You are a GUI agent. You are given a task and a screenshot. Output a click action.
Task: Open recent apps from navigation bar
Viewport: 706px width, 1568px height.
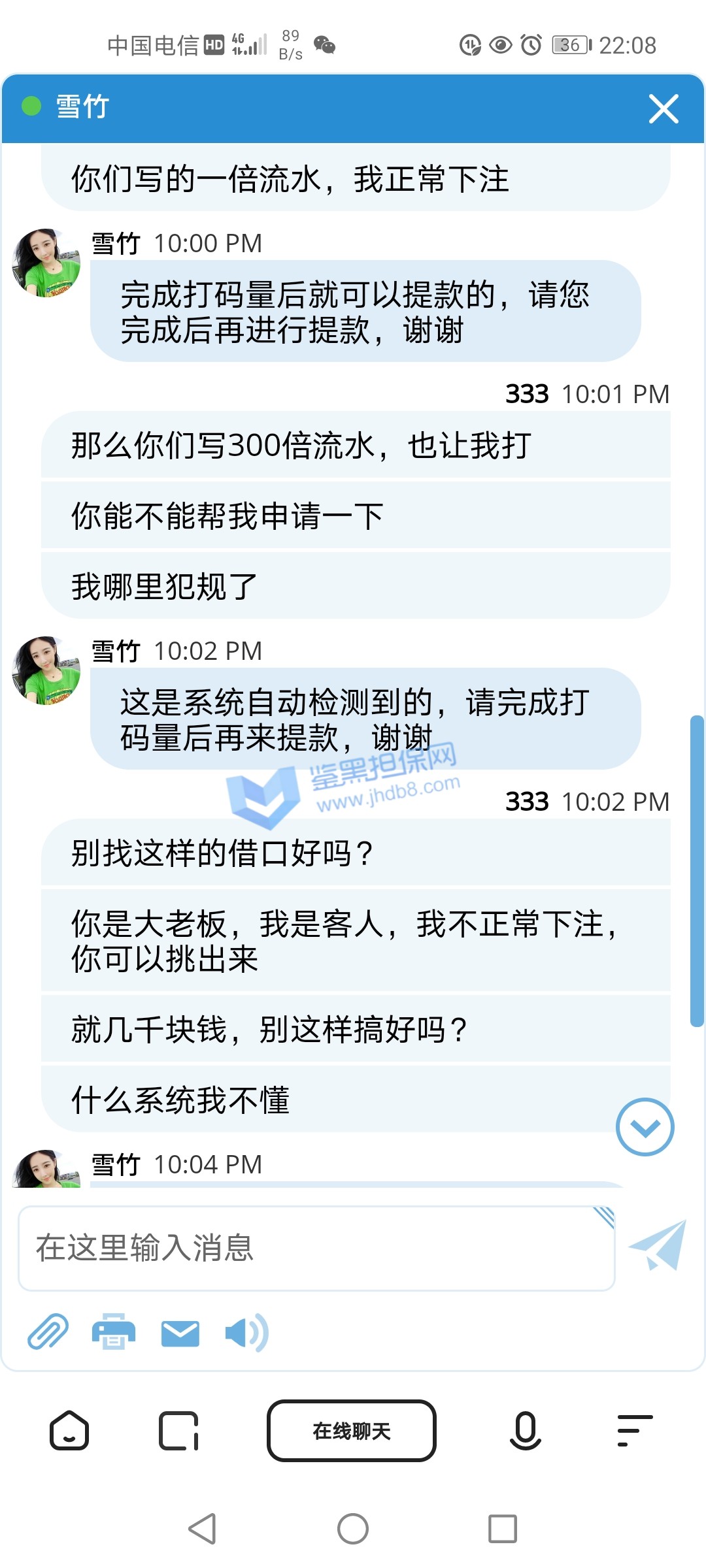click(503, 1529)
